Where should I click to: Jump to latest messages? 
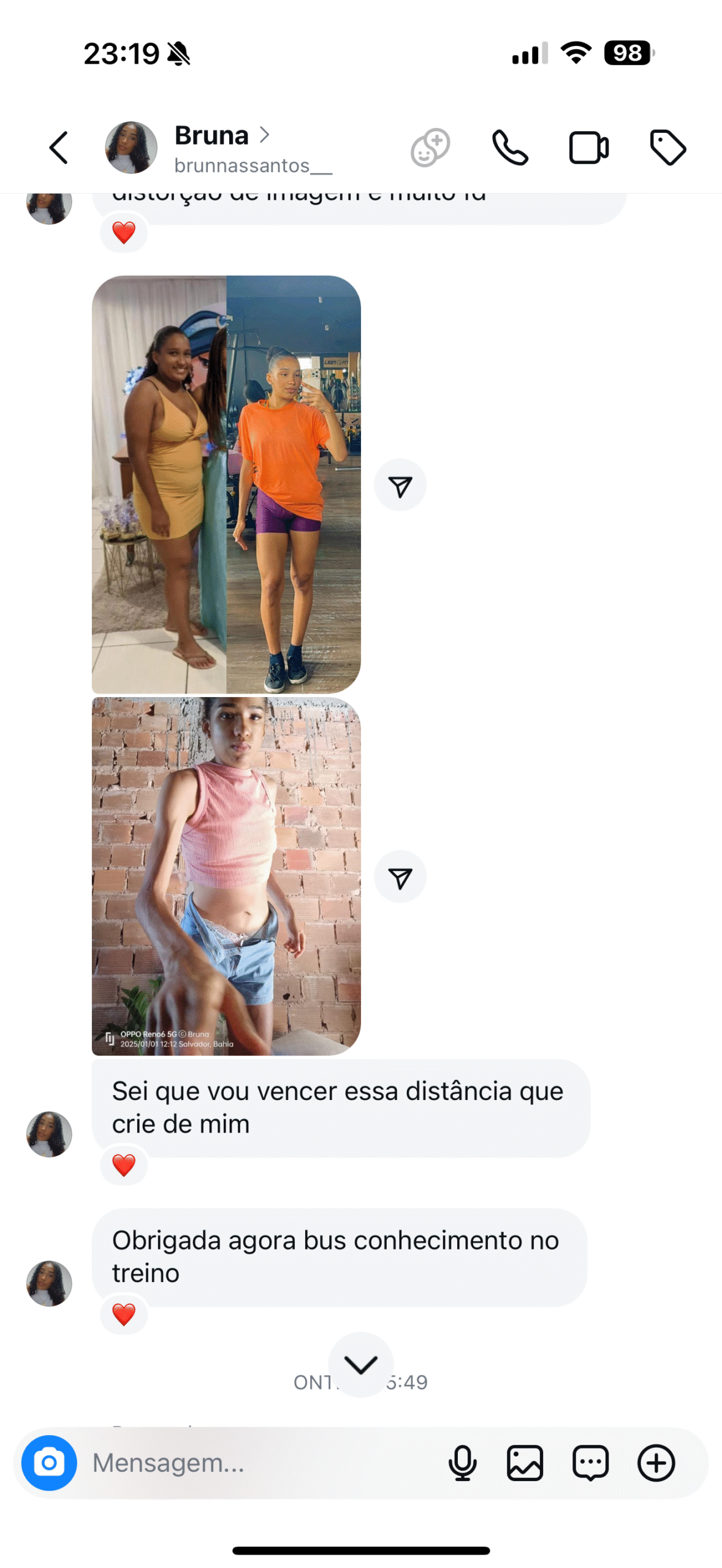tap(361, 1365)
